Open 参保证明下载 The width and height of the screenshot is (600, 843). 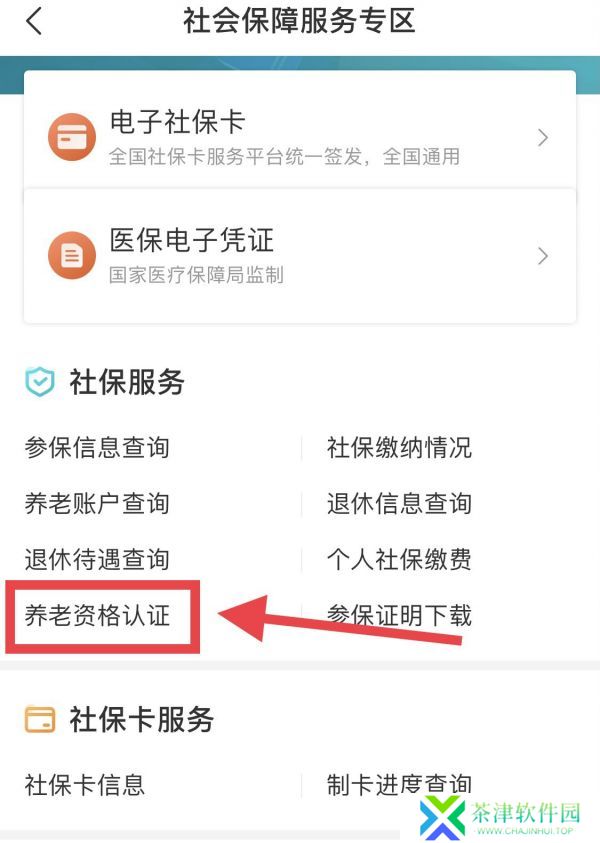(x=399, y=615)
